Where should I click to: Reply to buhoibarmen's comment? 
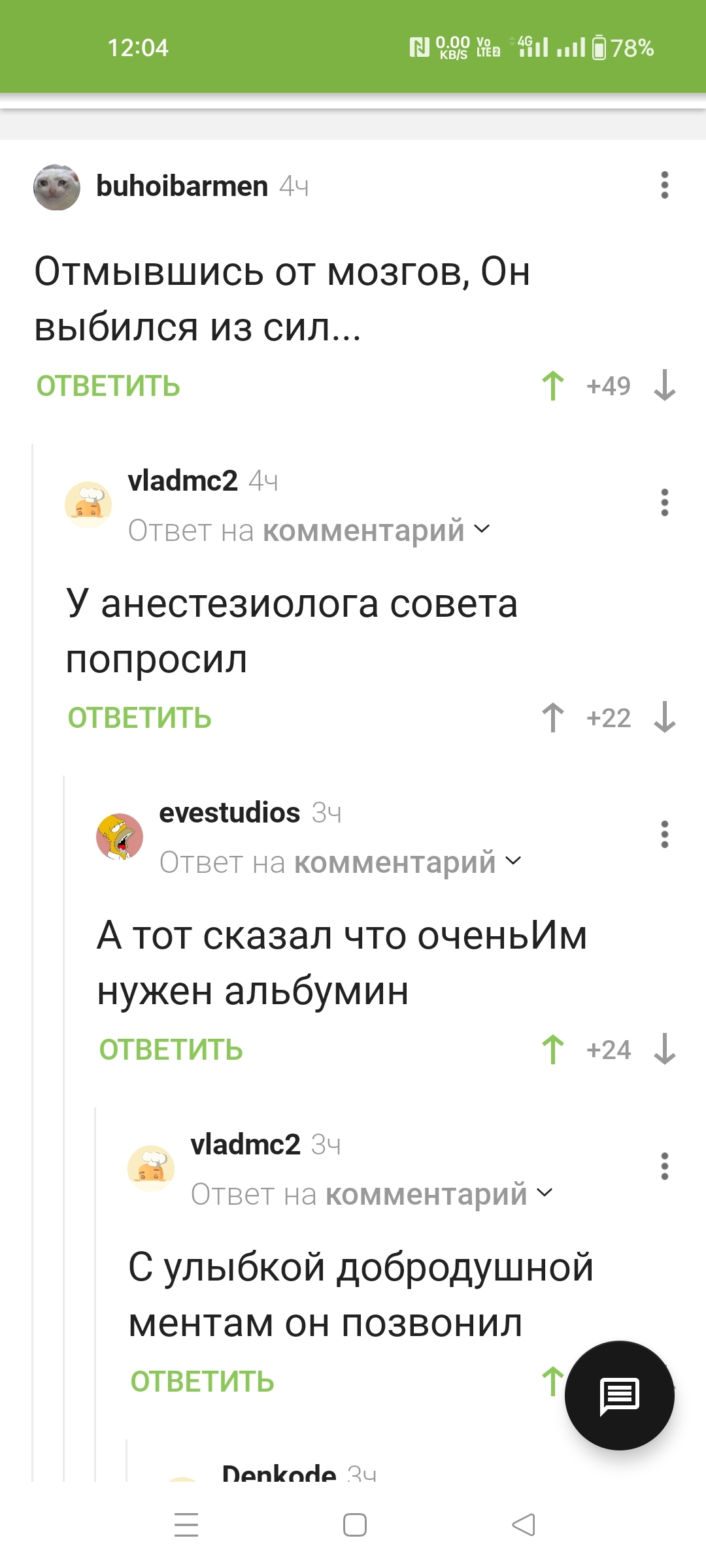[109, 386]
